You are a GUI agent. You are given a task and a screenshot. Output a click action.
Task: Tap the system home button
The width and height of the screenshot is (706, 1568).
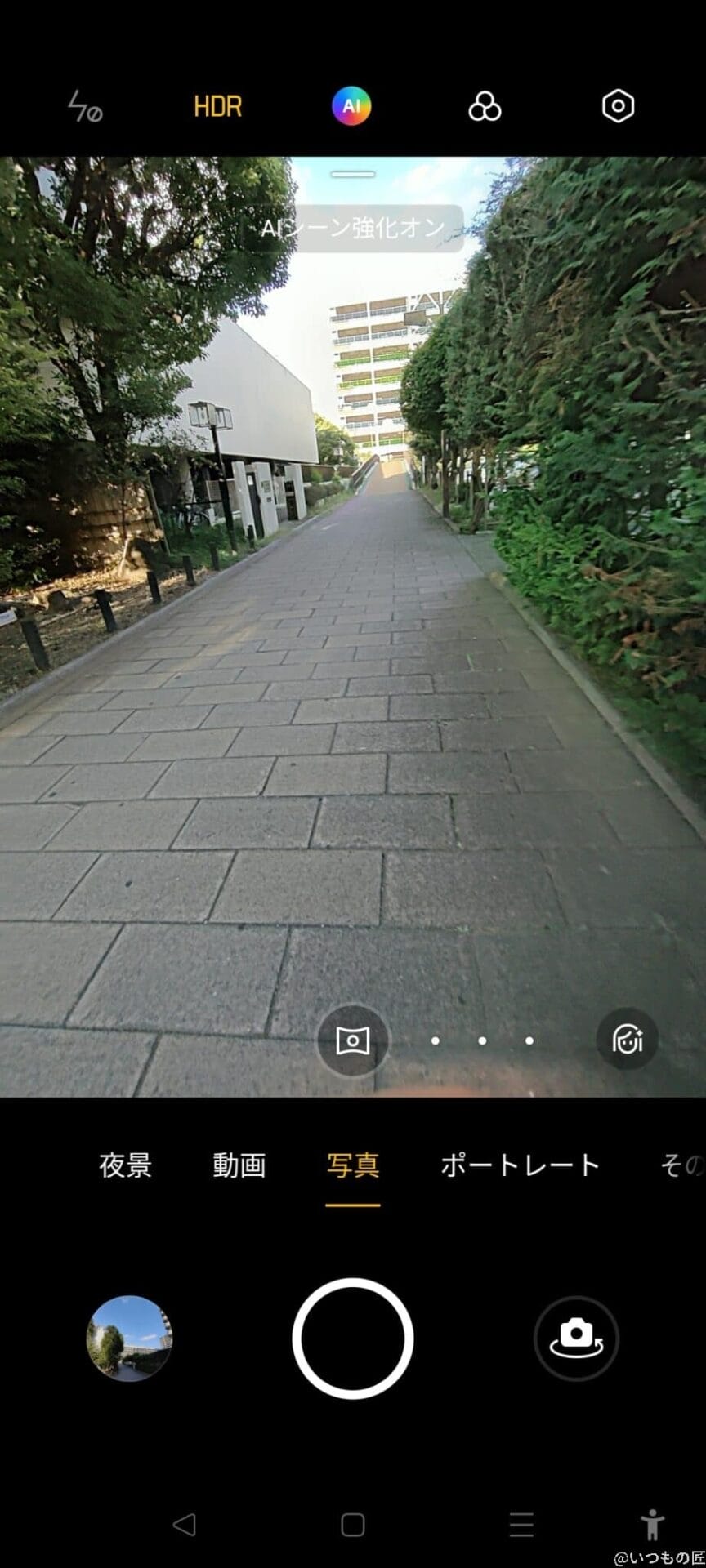tap(353, 1524)
